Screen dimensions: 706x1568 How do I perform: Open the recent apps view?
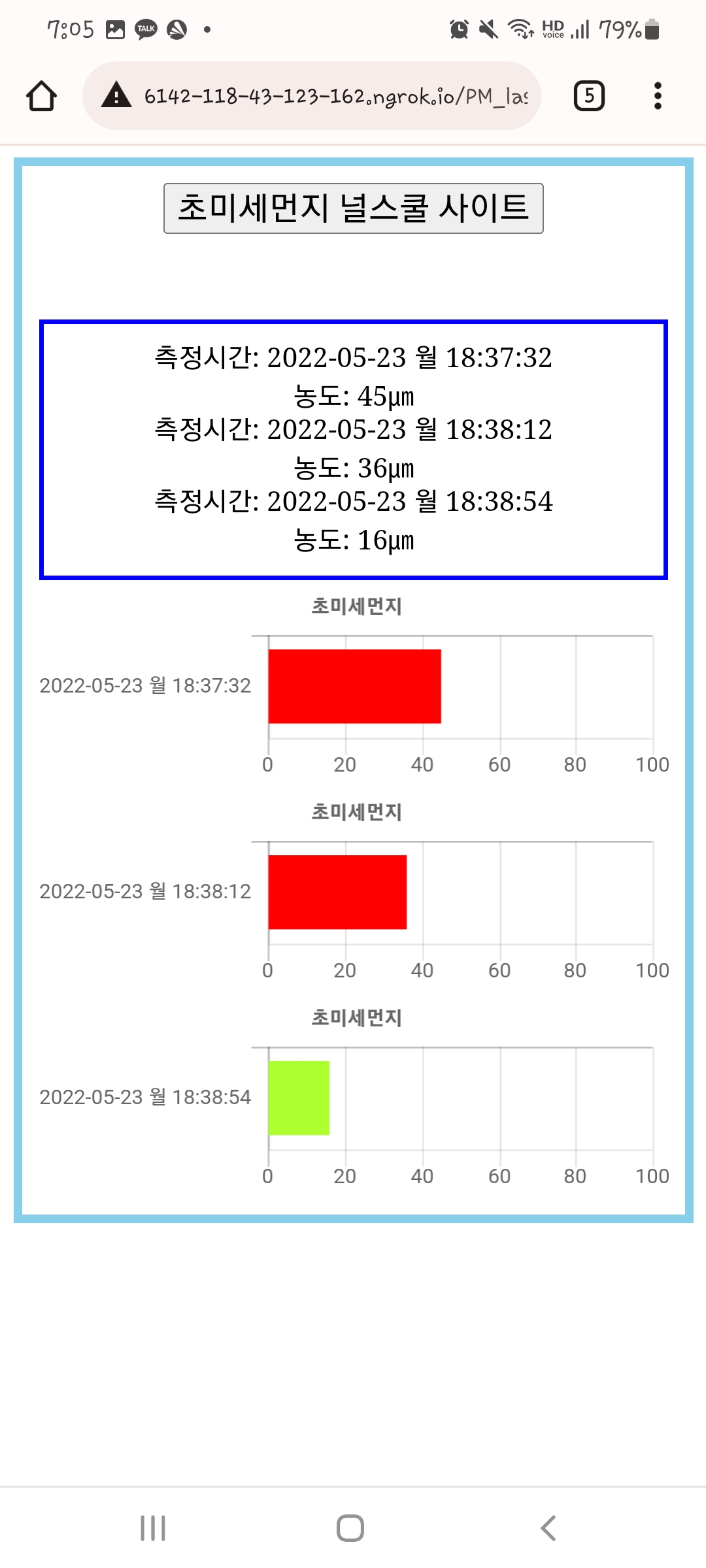(153, 1527)
